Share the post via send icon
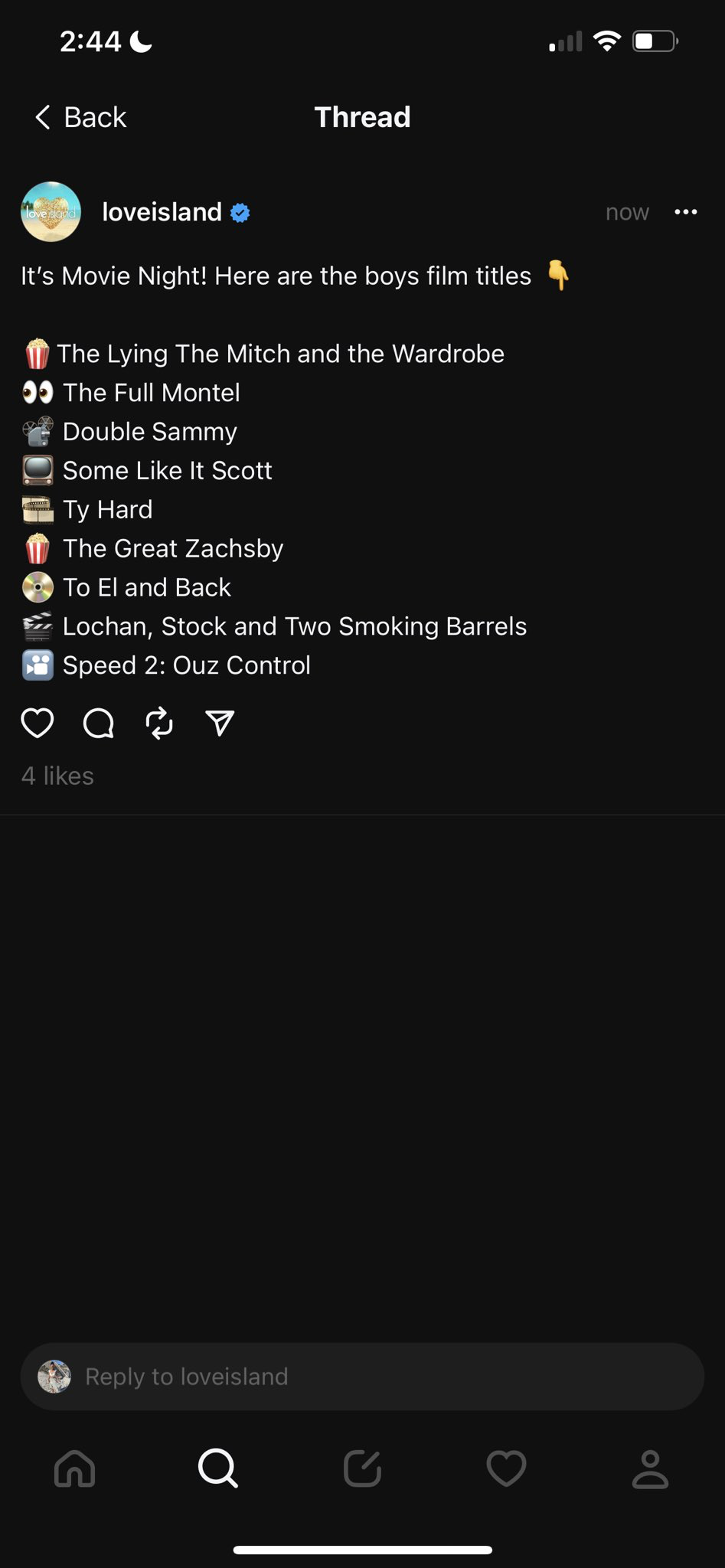 coord(220,723)
